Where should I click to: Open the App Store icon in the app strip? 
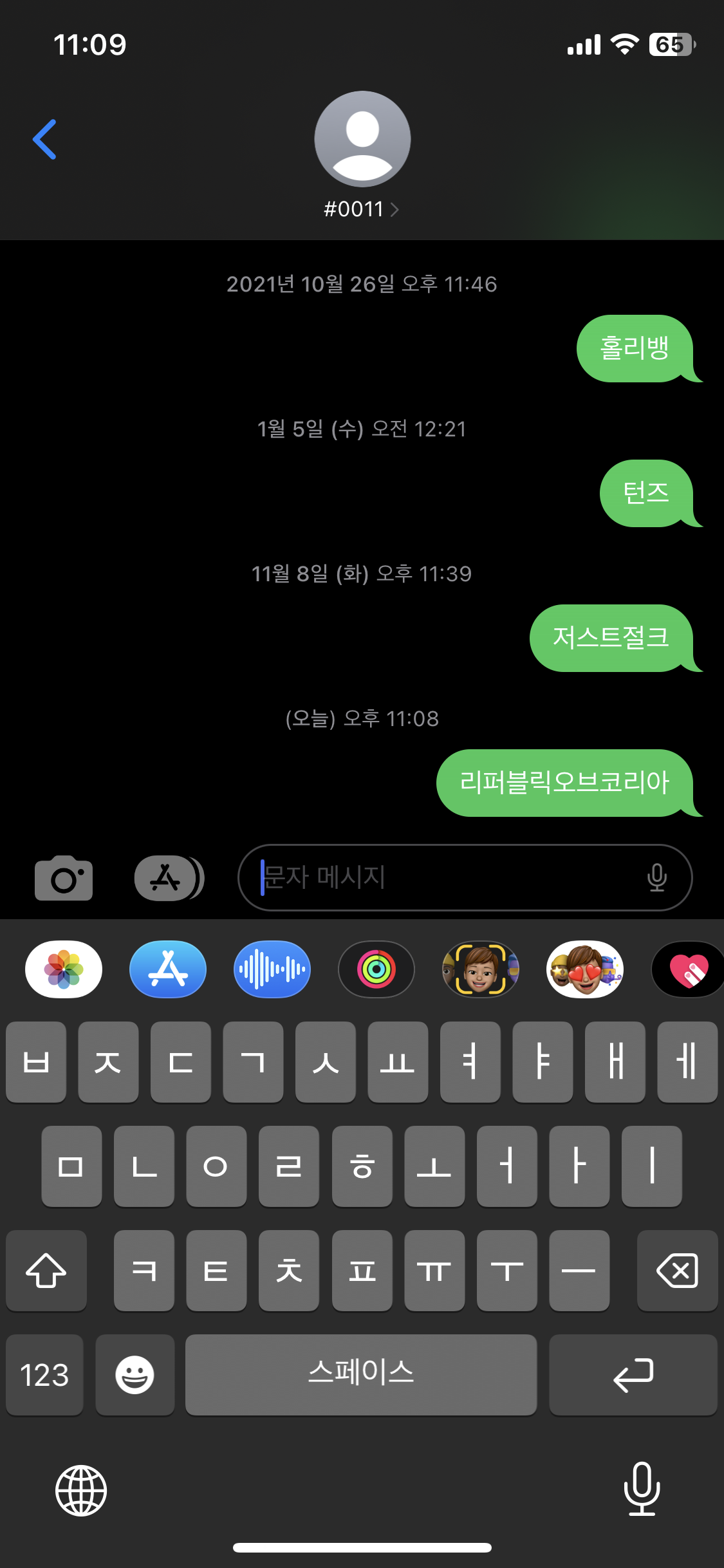[167, 969]
